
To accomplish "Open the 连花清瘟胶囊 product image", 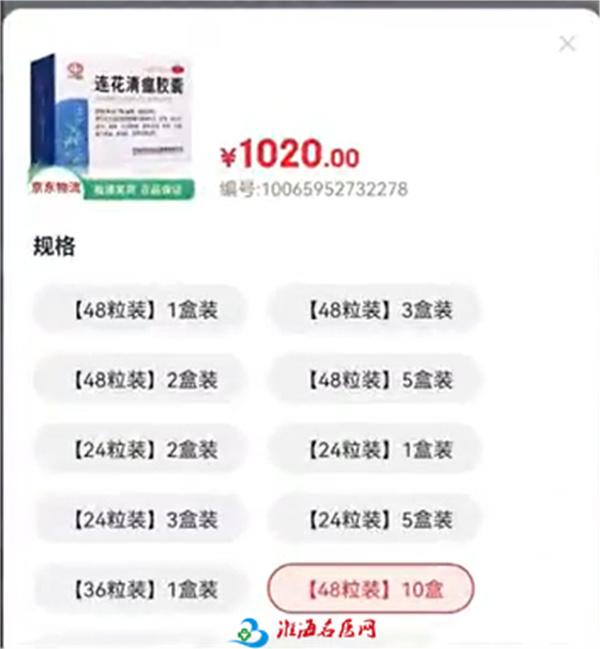I will coord(112,125).
